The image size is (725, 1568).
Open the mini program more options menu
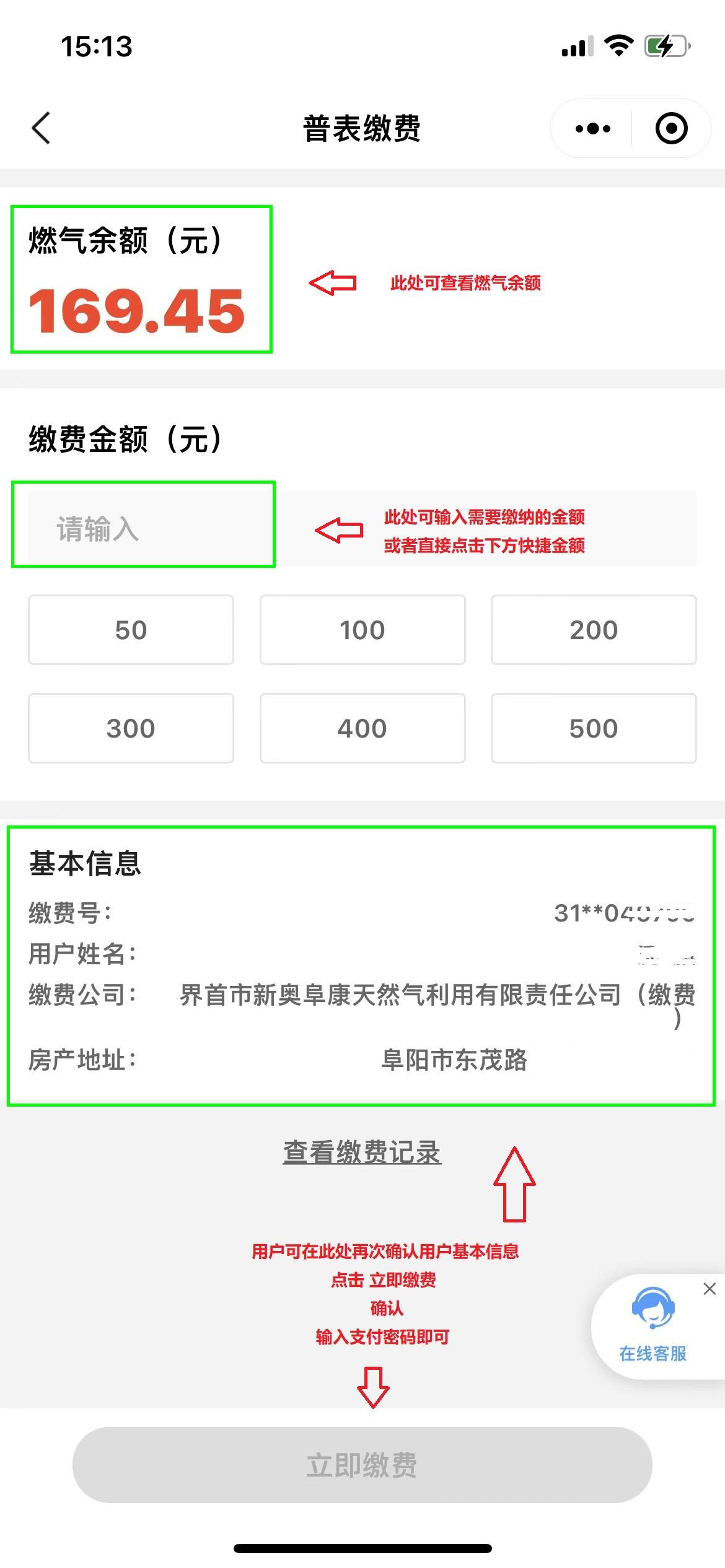point(592,129)
